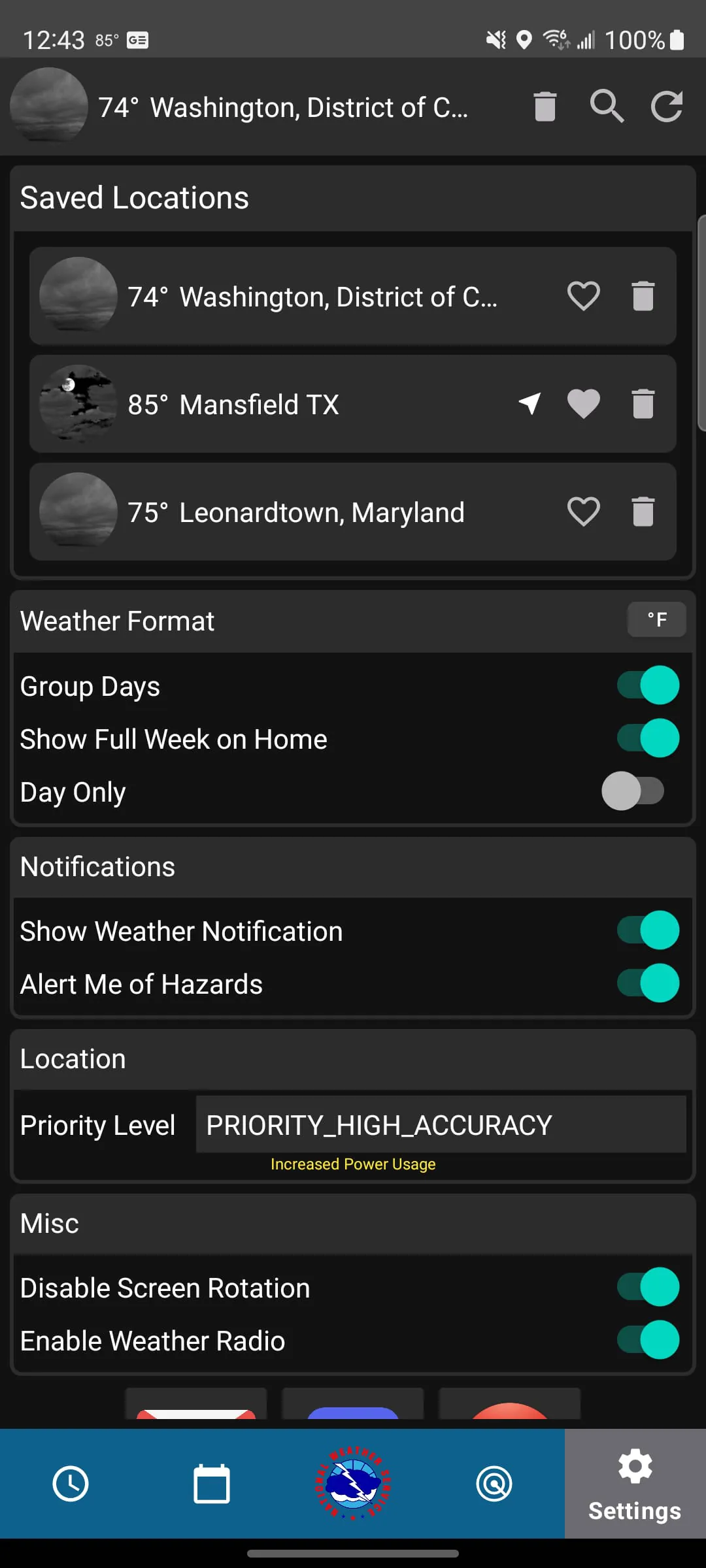
Task: Open the calendar forecast icon
Action: (212, 1483)
